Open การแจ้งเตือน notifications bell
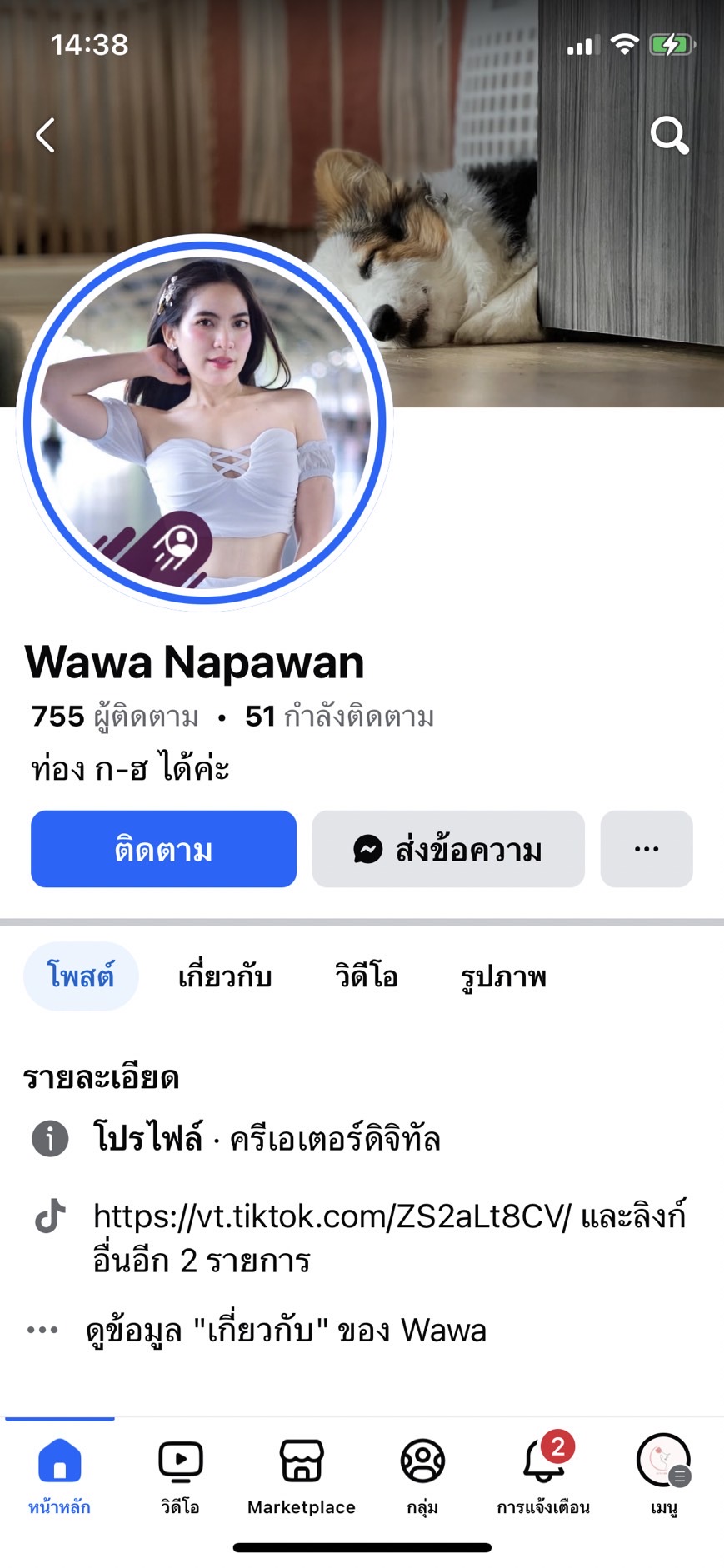 tap(543, 1476)
